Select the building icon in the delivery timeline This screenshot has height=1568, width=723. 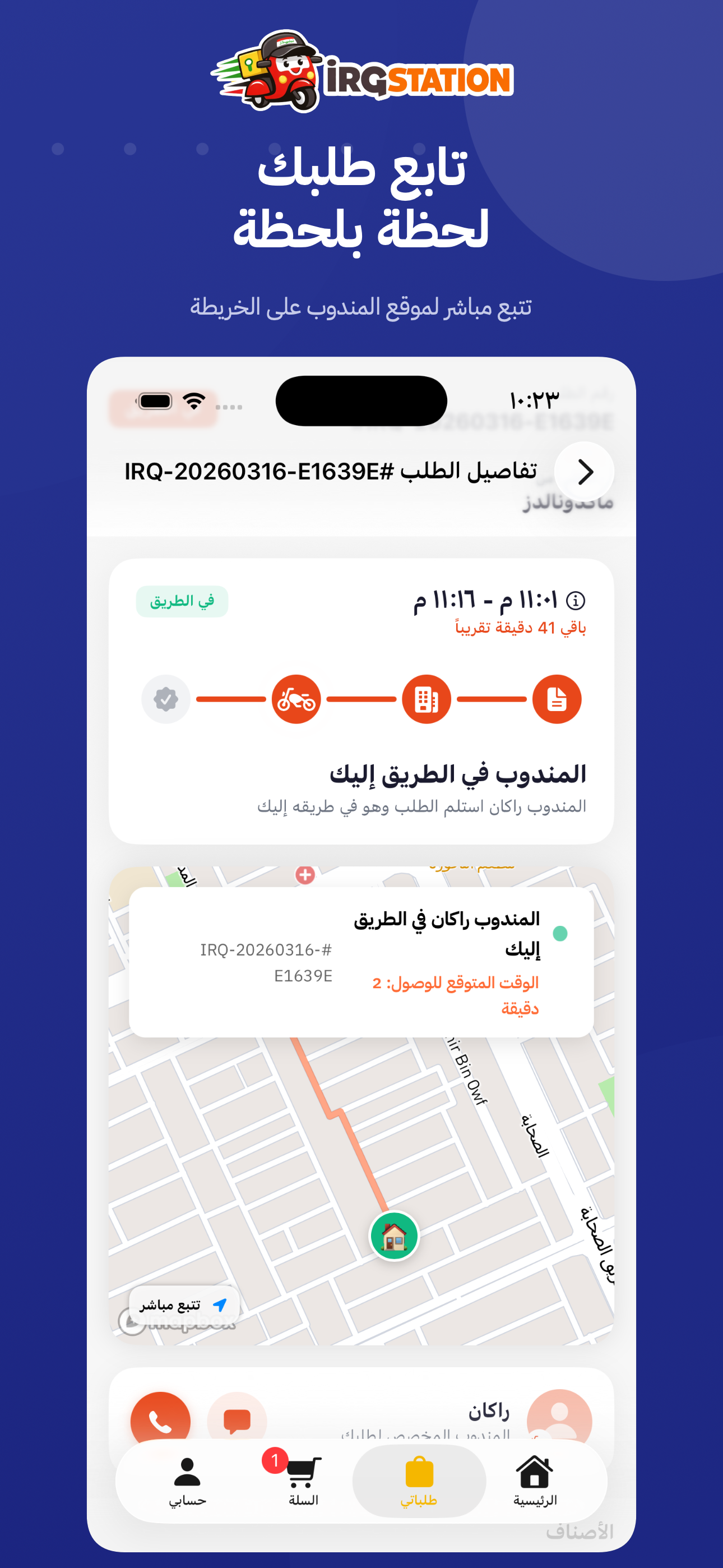pos(428,700)
